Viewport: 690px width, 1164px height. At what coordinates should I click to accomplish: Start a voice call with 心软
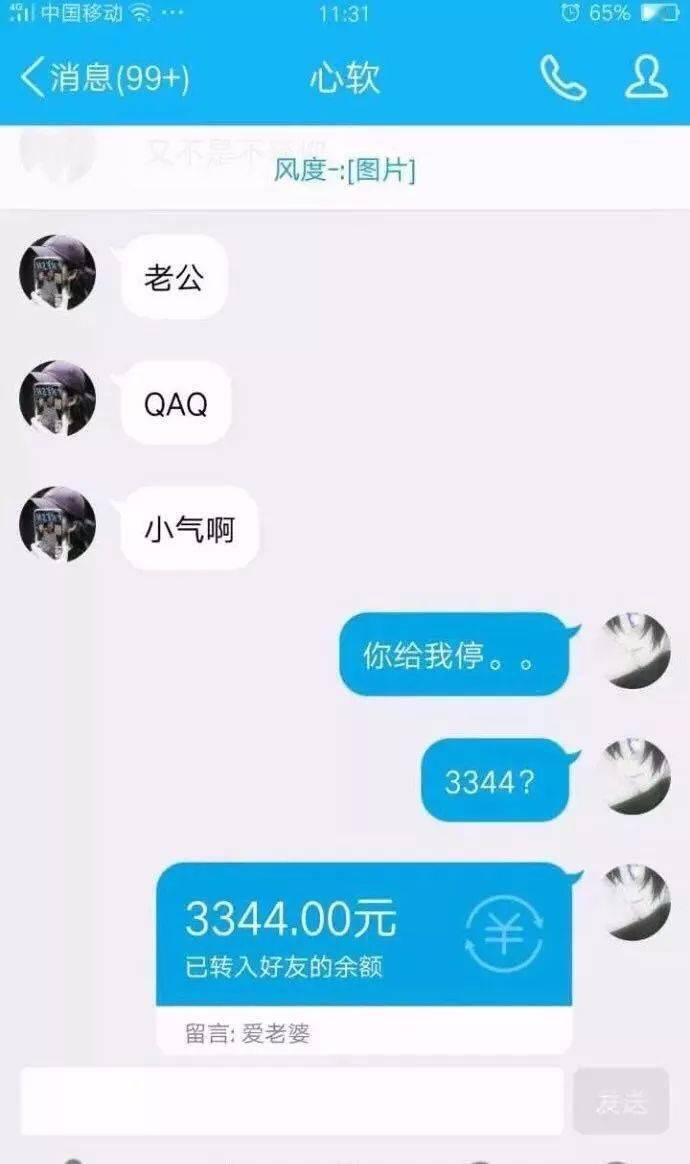pyautogui.click(x=562, y=76)
